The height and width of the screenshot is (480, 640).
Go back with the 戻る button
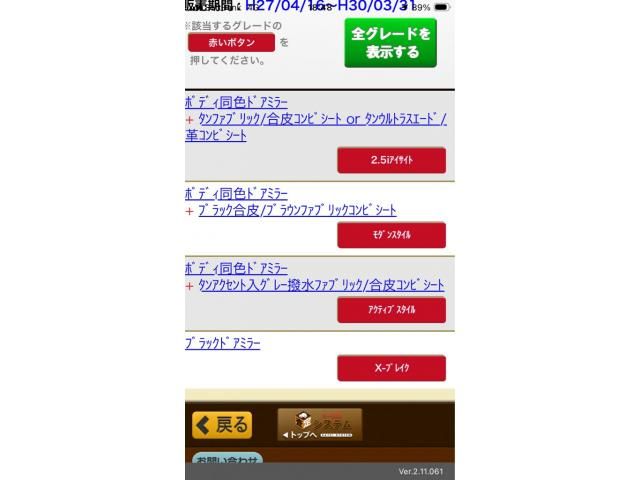coord(222,425)
